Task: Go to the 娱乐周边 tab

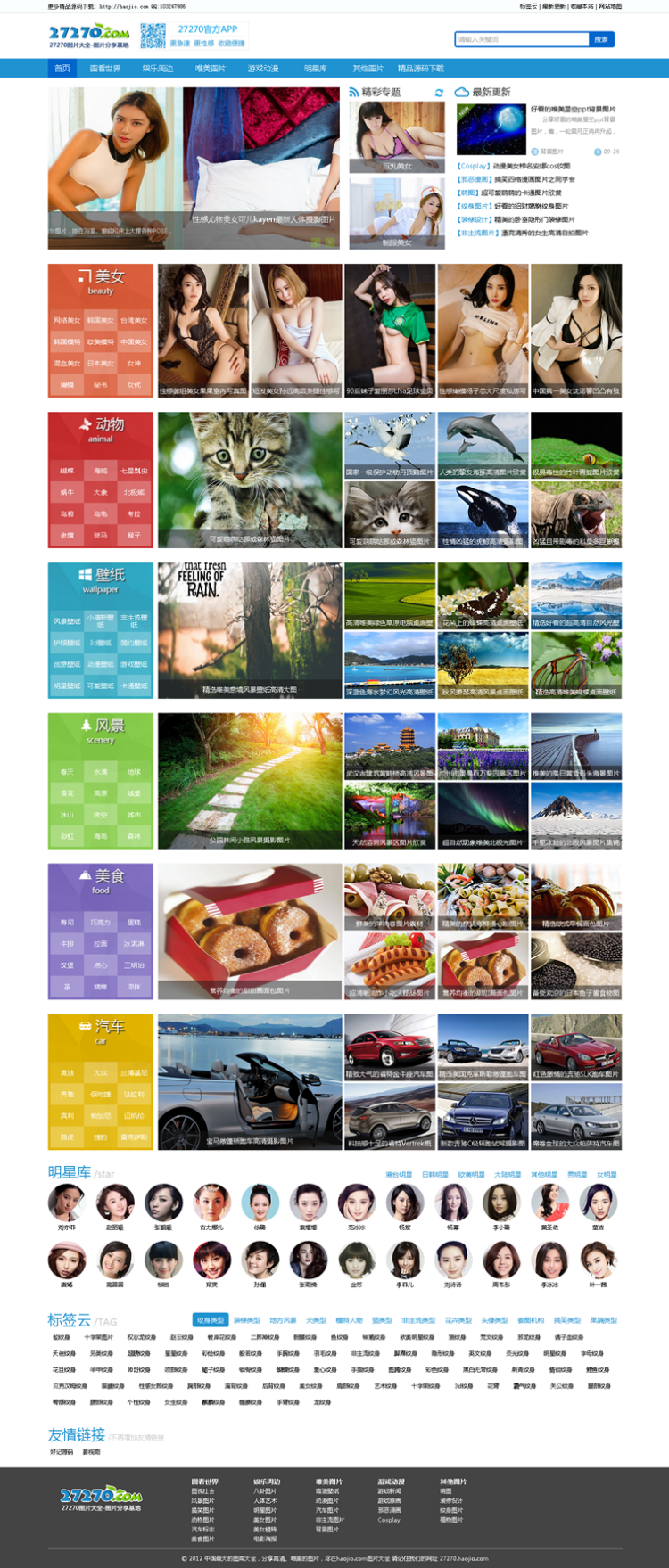Action: pos(158,69)
